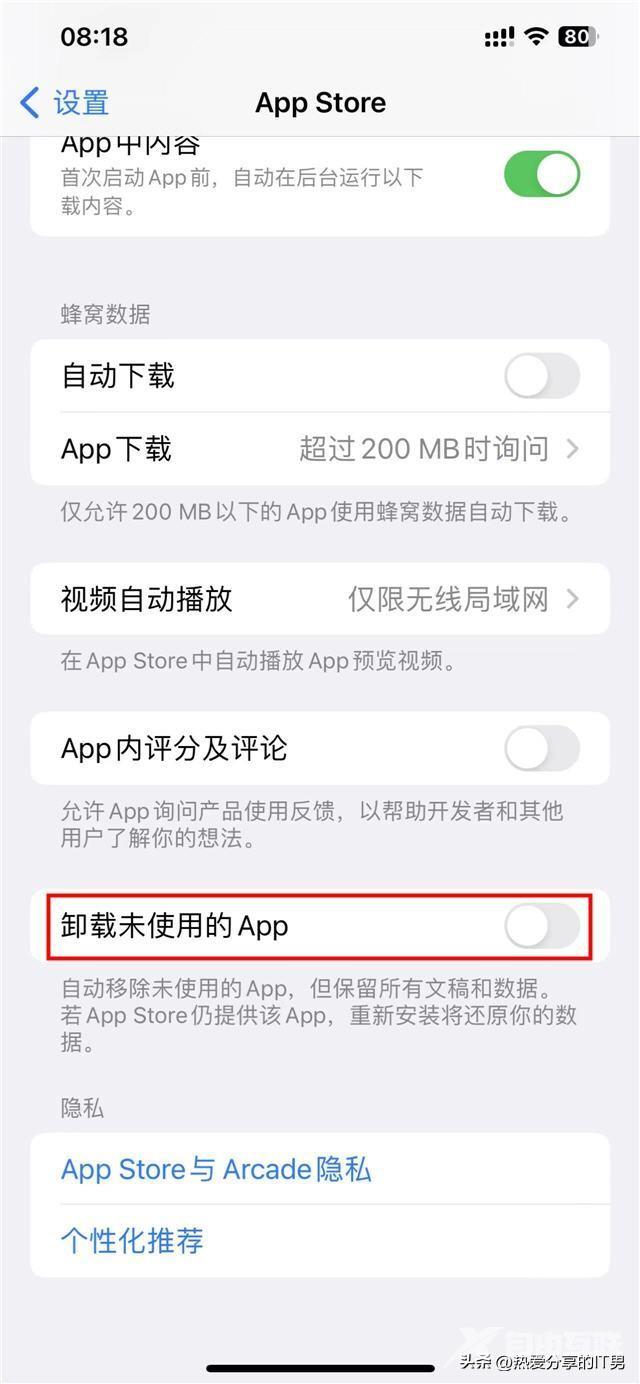
Task: Open 视频自动播放 options
Action: [x=320, y=599]
